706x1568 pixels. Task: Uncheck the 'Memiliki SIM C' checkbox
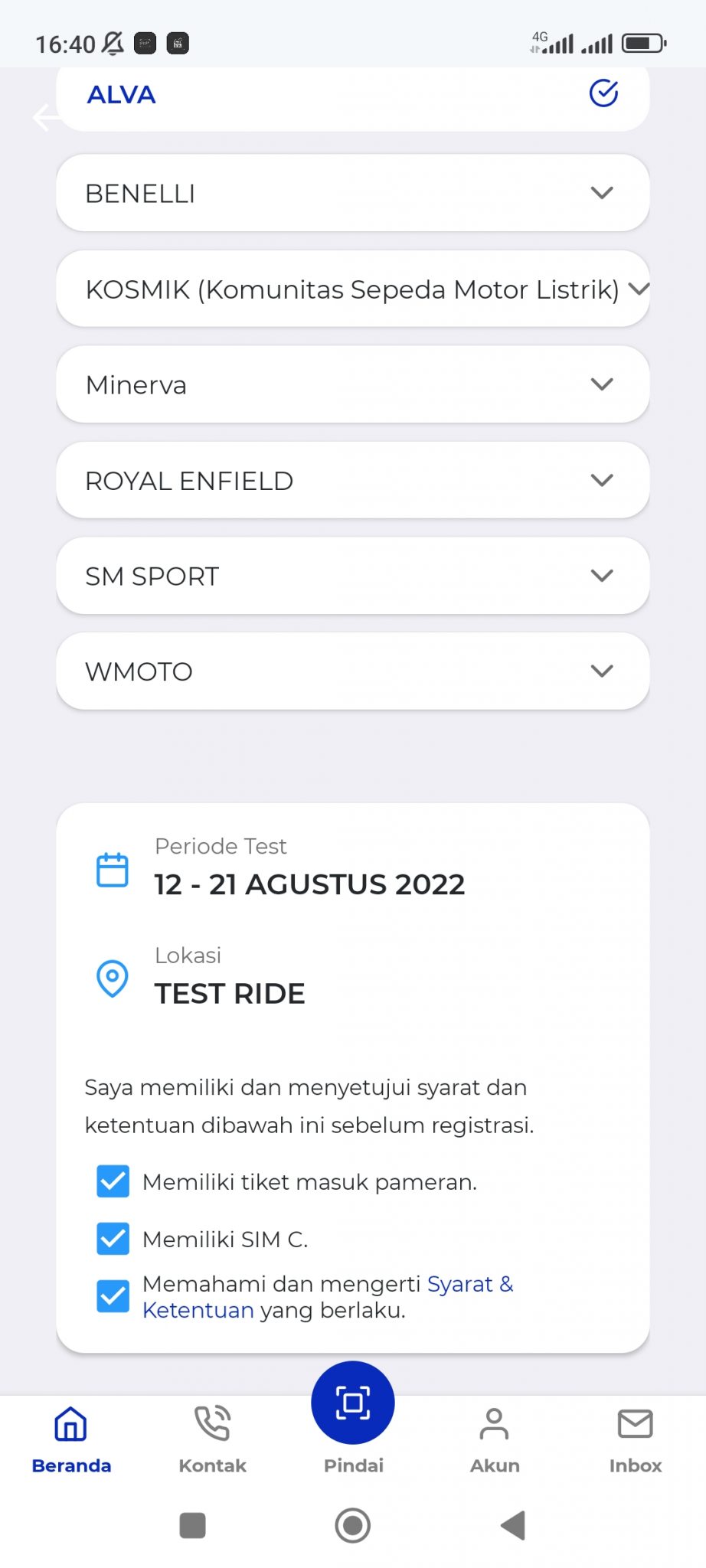(x=113, y=1239)
